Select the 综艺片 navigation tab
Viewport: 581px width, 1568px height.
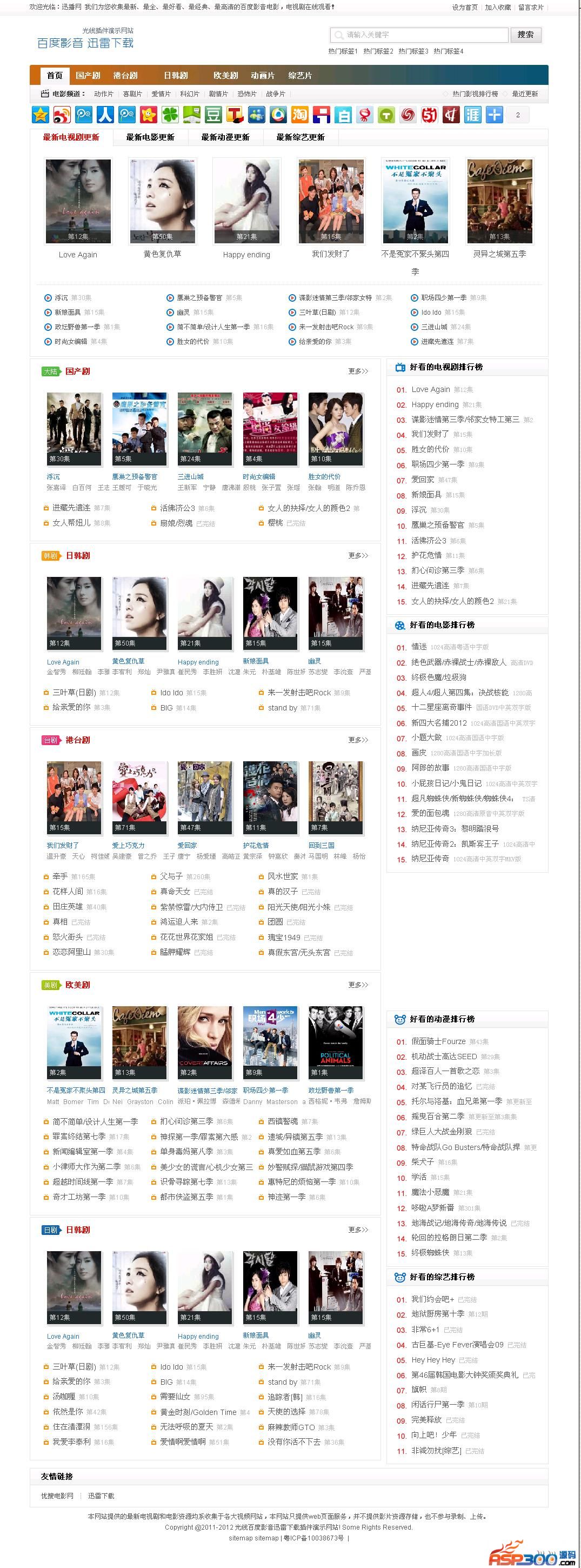[300, 76]
